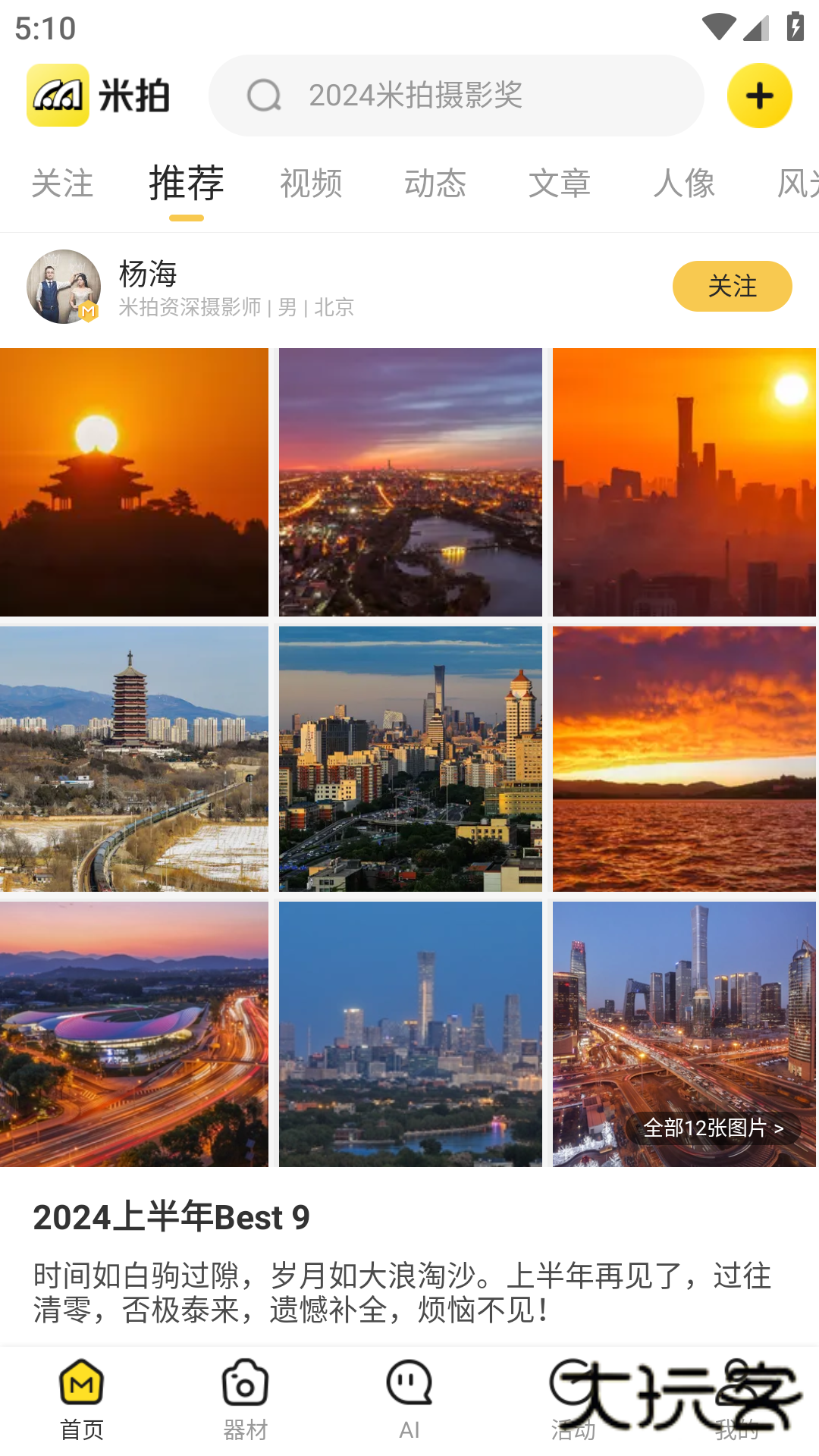This screenshot has height=1456, width=819.
Task: Switch to the 关注 tab
Action: coord(62,184)
